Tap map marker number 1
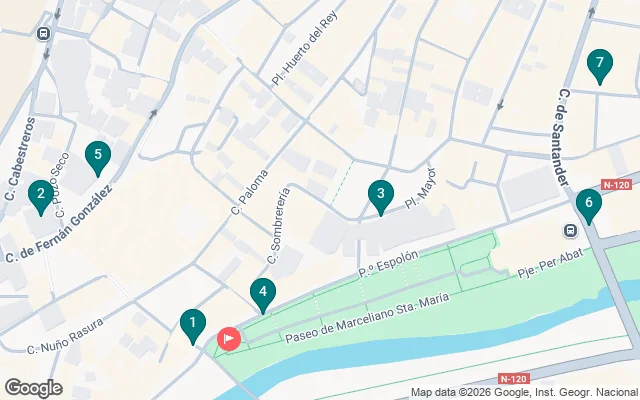 [191, 324]
